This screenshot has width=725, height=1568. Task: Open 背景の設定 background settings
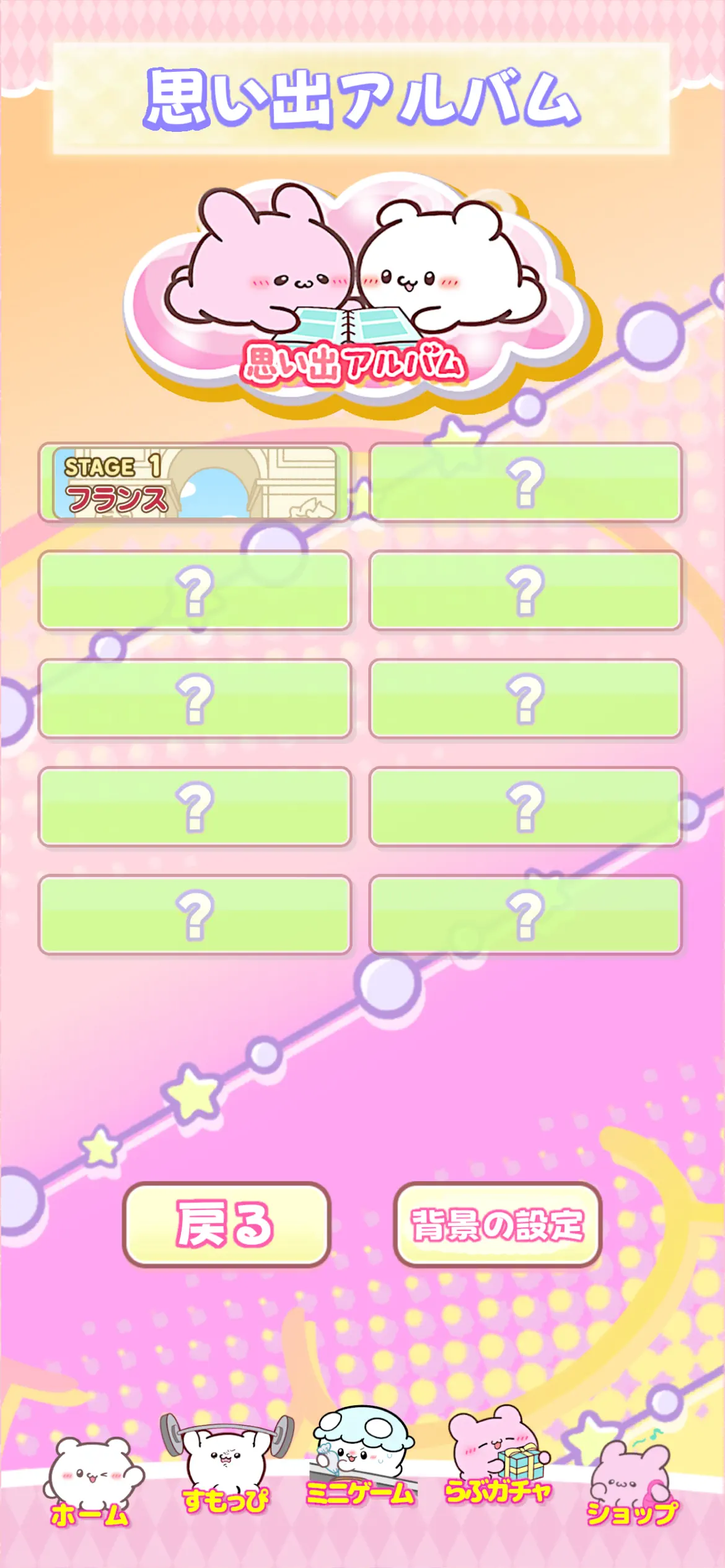498,1224
